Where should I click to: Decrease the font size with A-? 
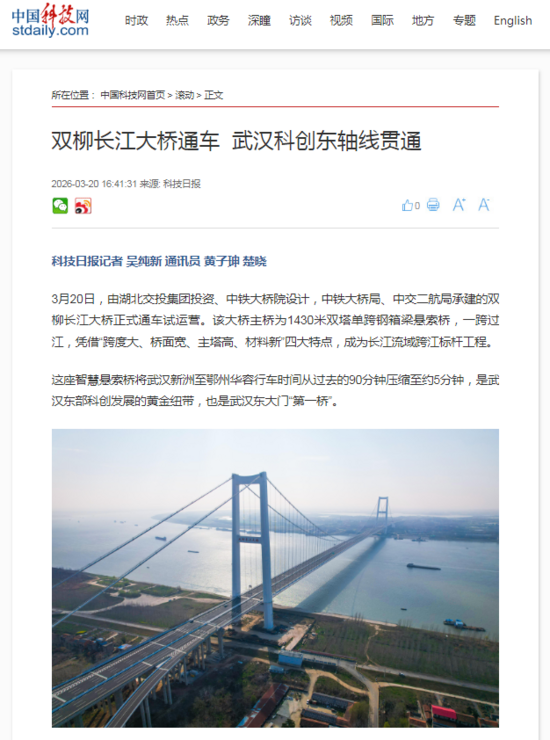(484, 205)
